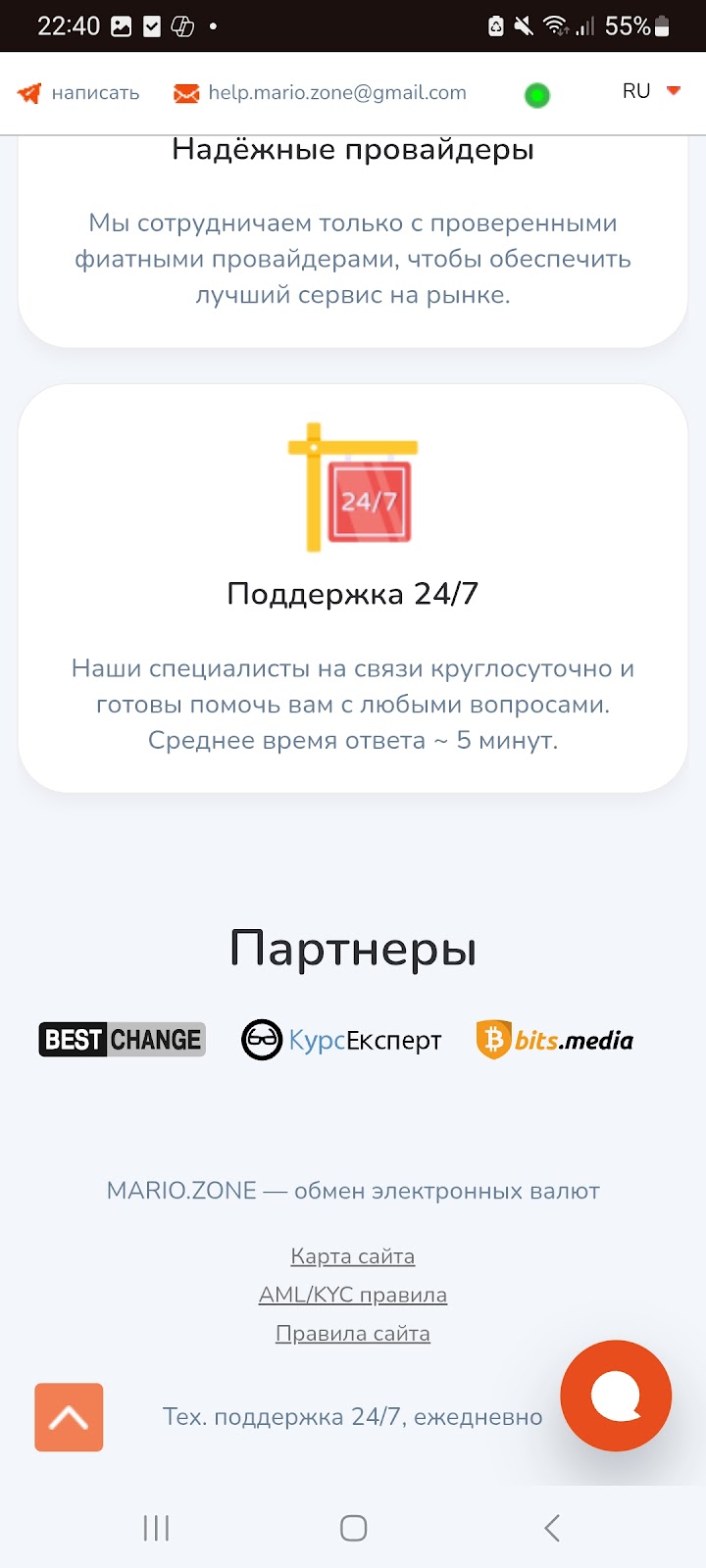Open the RU language dropdown
Image resolution: width=706 pixels, height=1568 pixels.
tap(651, 91)
